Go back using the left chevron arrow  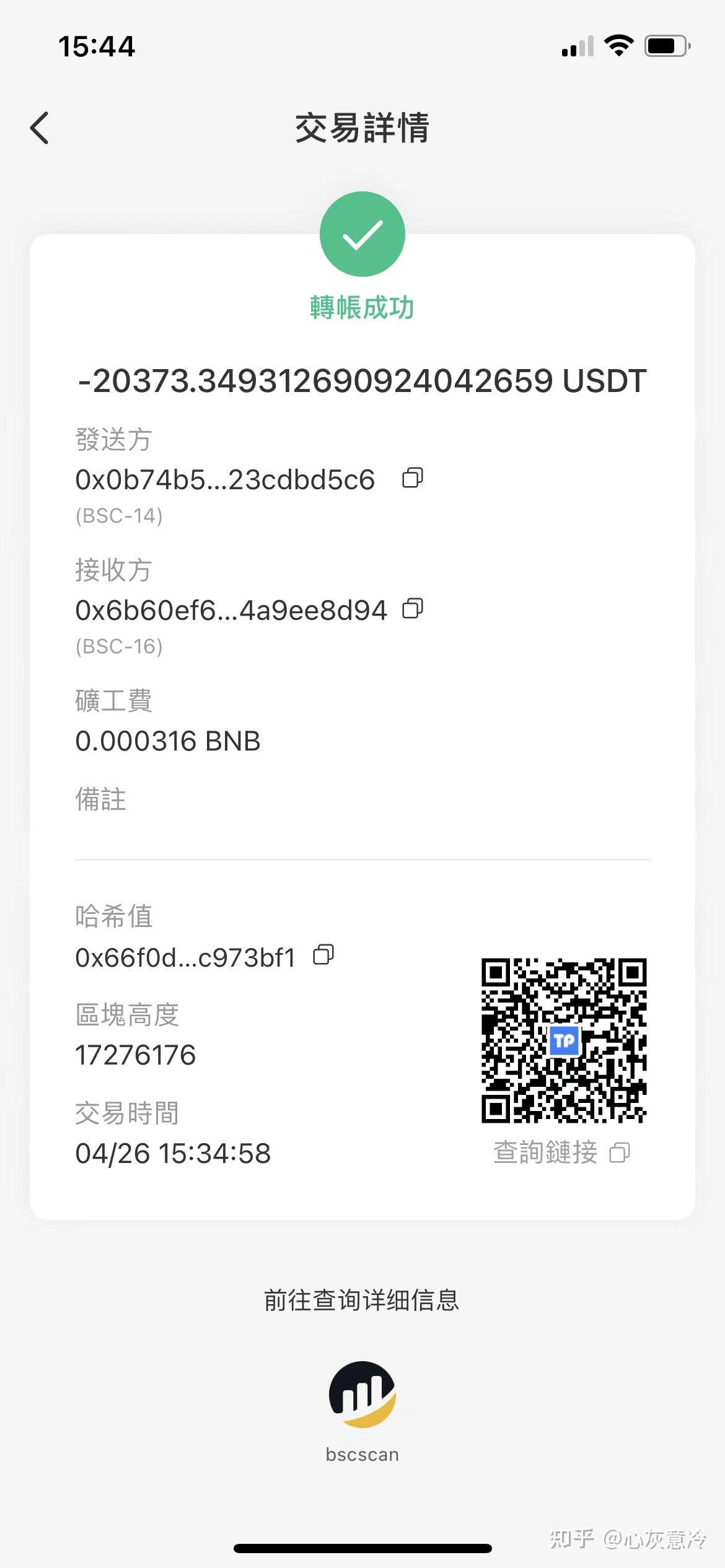click(x=39, y=128)
